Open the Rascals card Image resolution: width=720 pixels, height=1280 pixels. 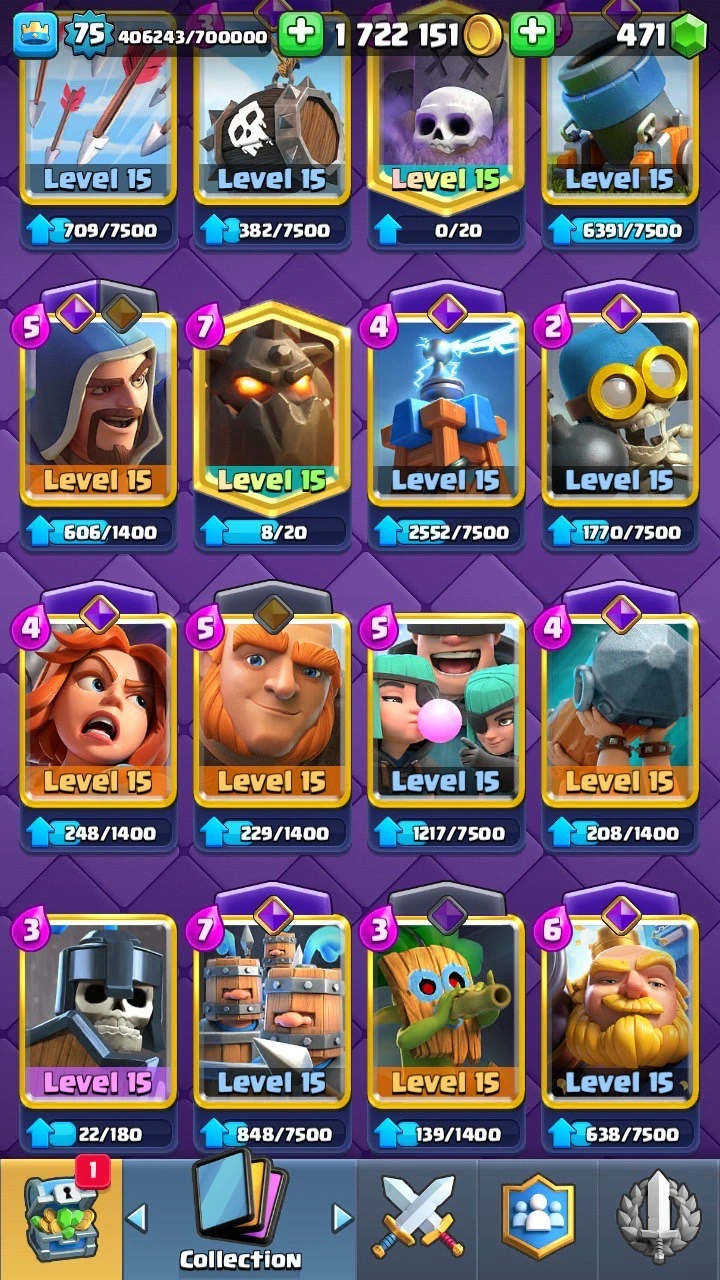(446, 712)
